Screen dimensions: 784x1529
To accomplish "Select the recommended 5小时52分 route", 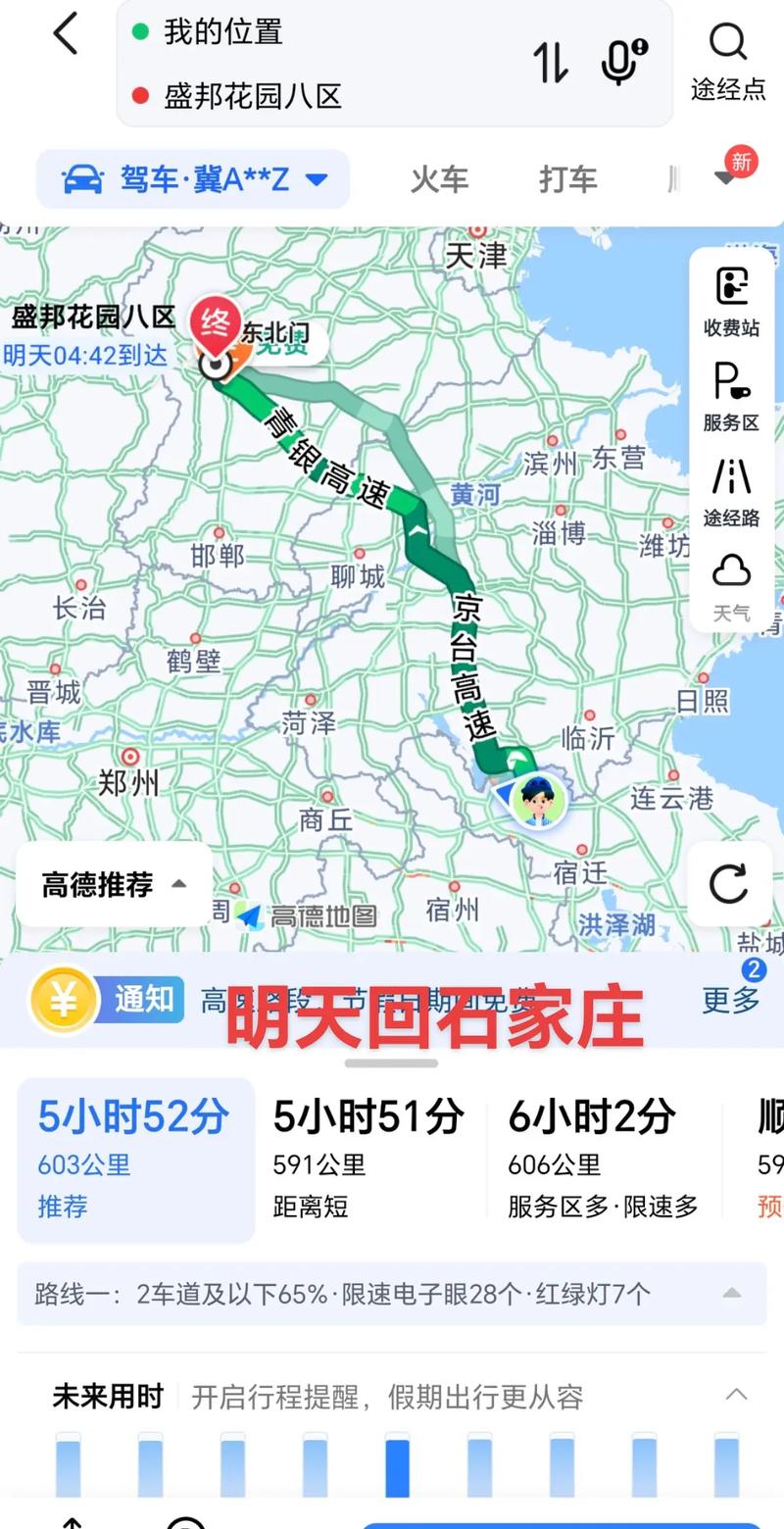I will [134, 1157].
